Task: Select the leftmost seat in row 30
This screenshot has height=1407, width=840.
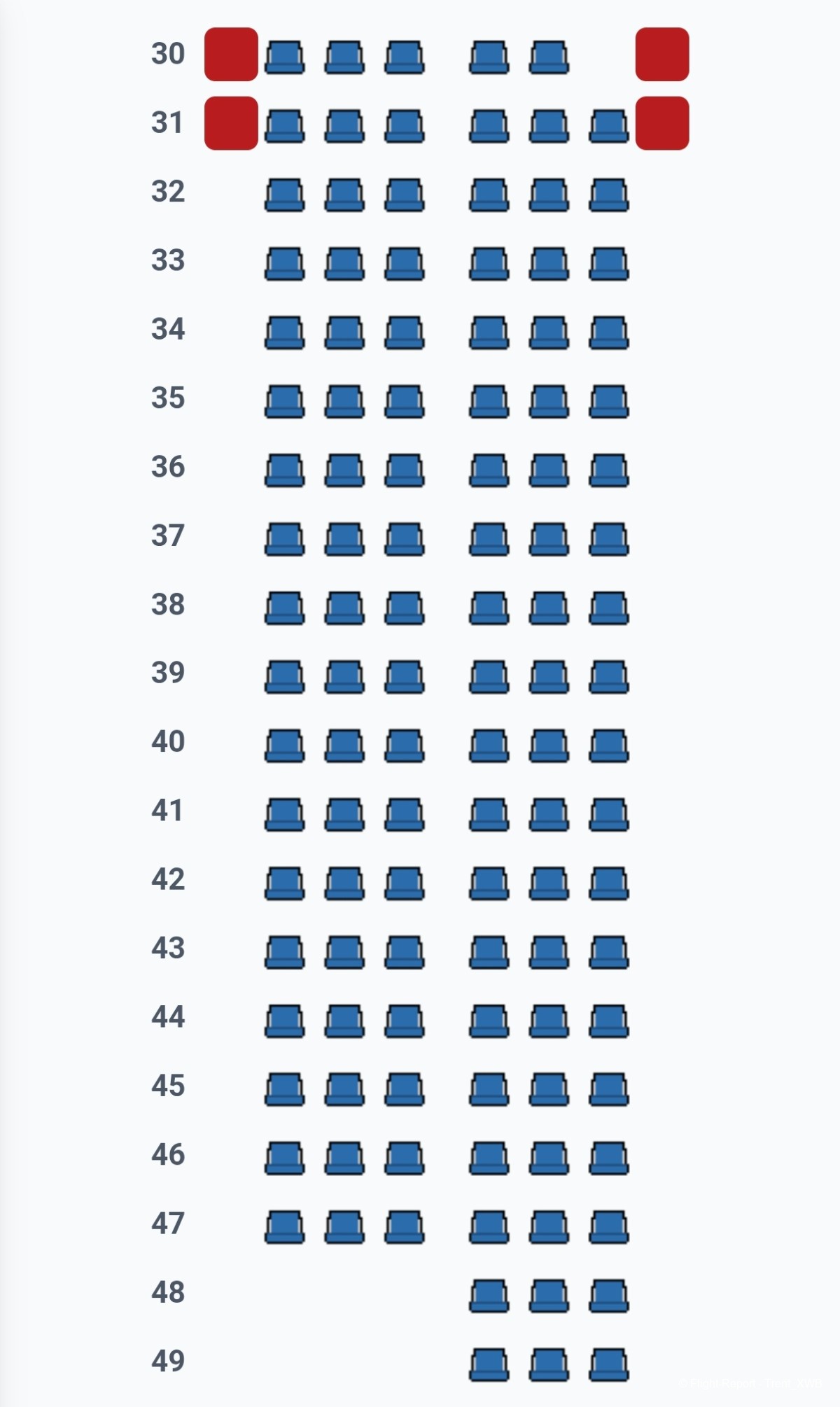Action: 284,57
